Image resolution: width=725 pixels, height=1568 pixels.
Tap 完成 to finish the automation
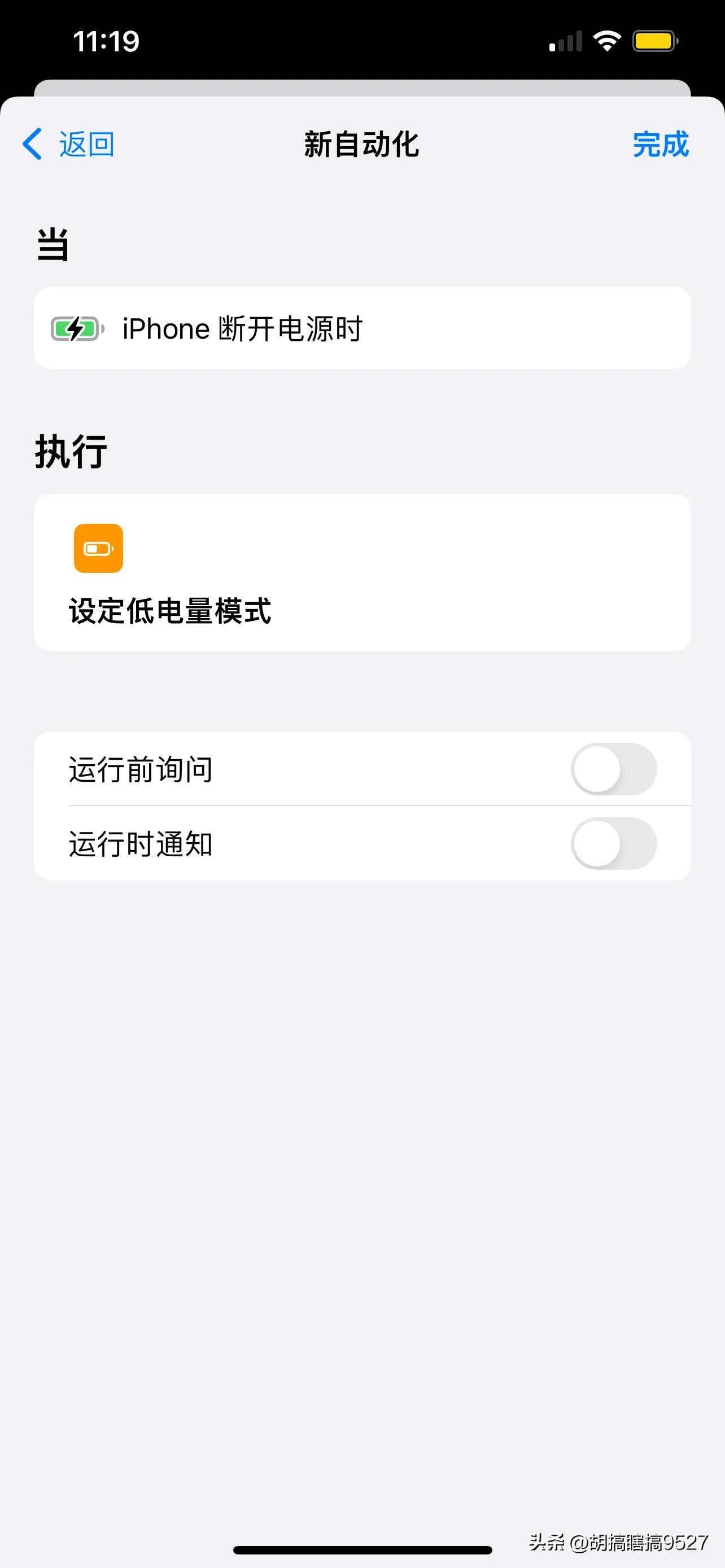(661, 144)
